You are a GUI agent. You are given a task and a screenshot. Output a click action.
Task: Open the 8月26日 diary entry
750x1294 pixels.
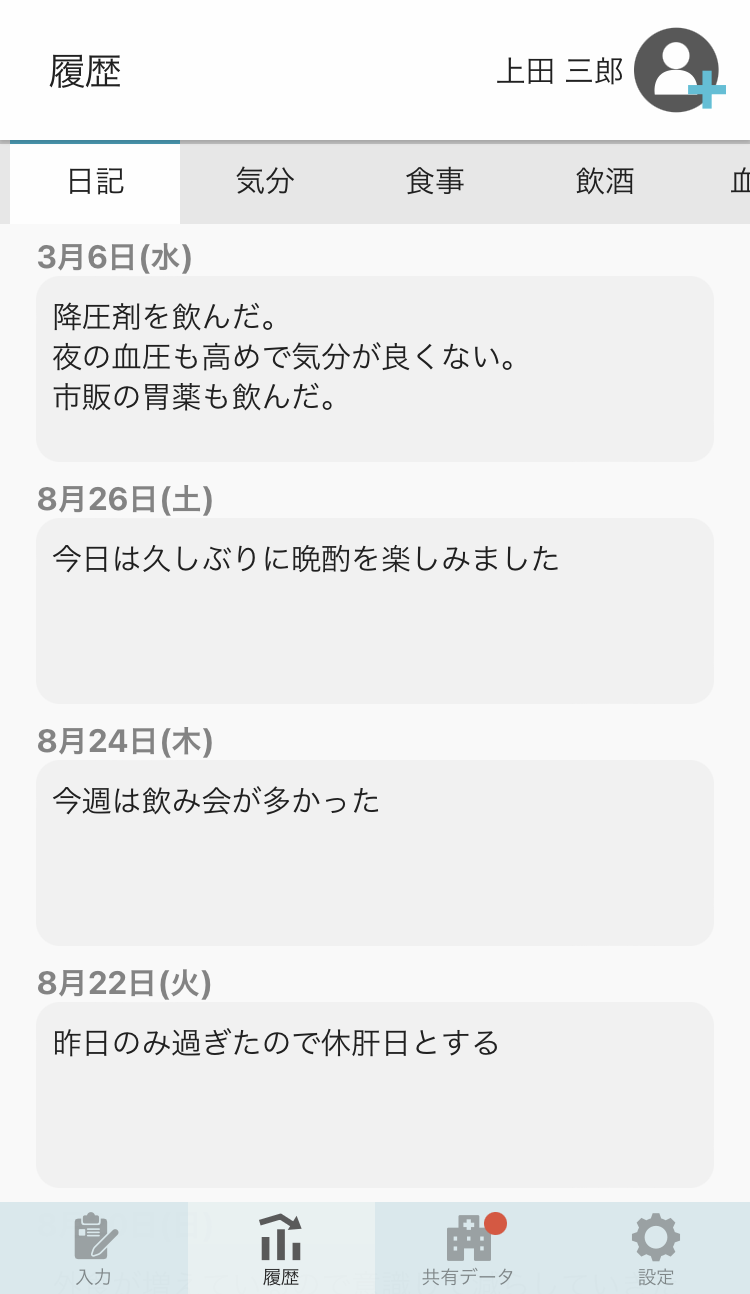(x=374, y=610)
